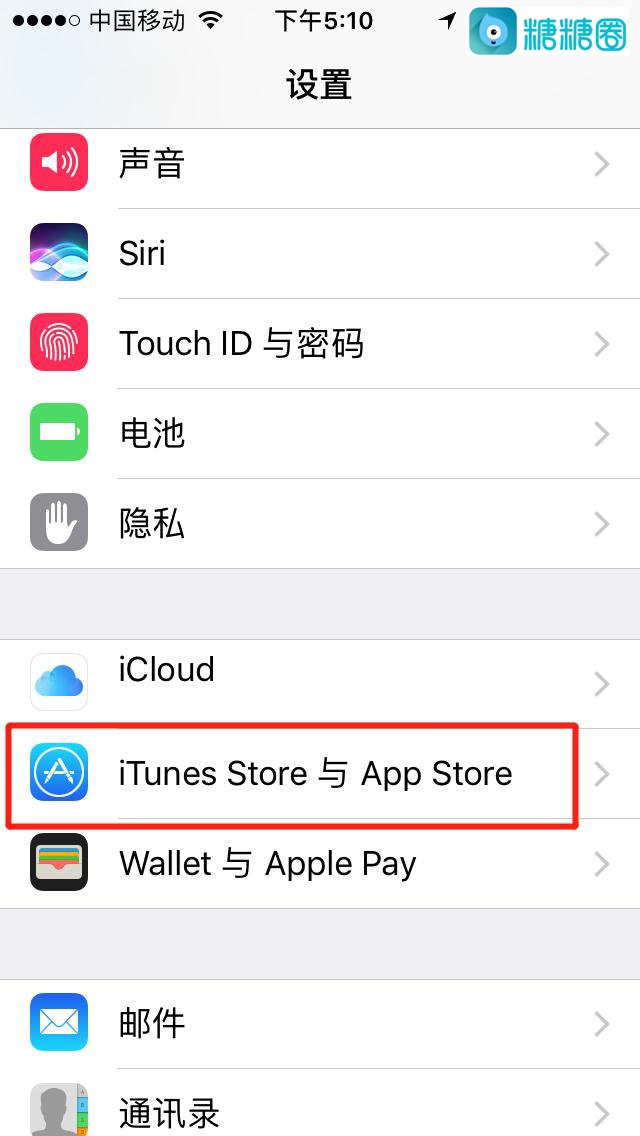Open the 邮件 mail settings
This screenshot has width=640, height=1136.
pos(320,1023)
